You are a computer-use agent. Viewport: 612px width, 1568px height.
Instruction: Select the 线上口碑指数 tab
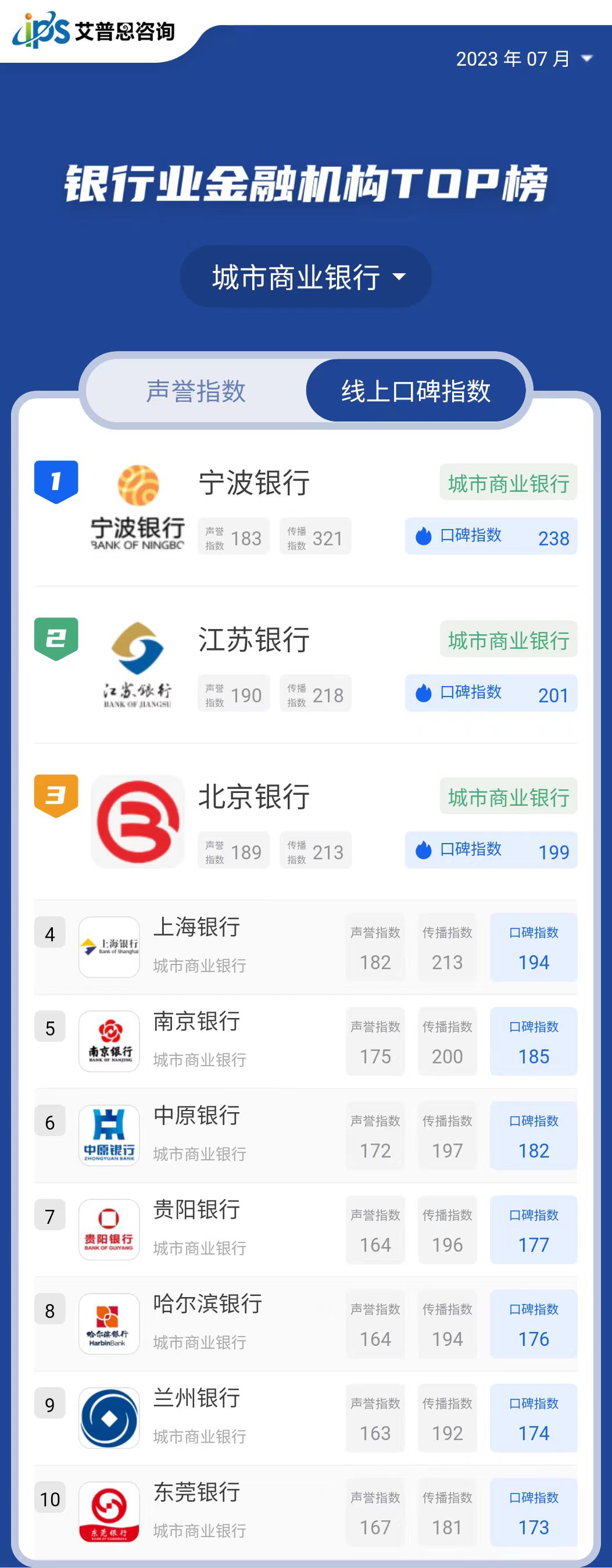(x=416, y=391)
